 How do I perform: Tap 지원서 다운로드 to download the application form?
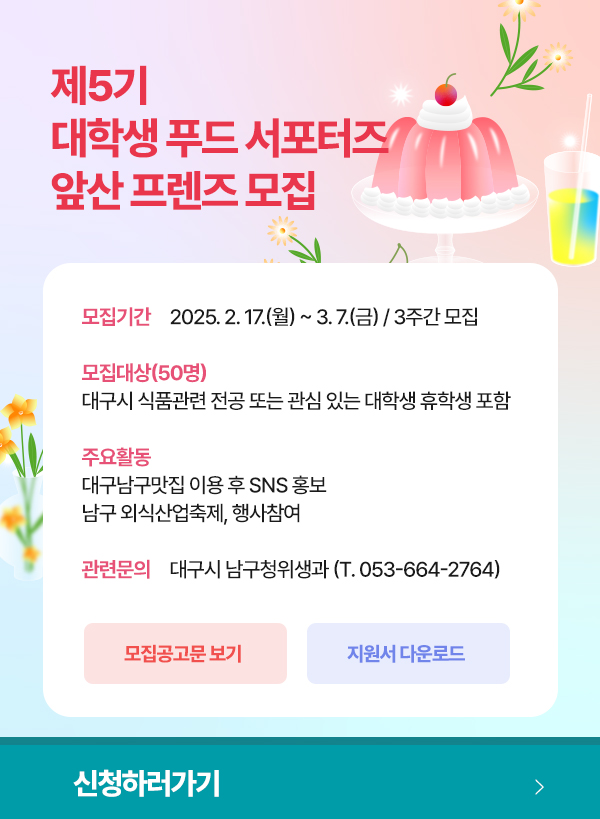(408, 654)
